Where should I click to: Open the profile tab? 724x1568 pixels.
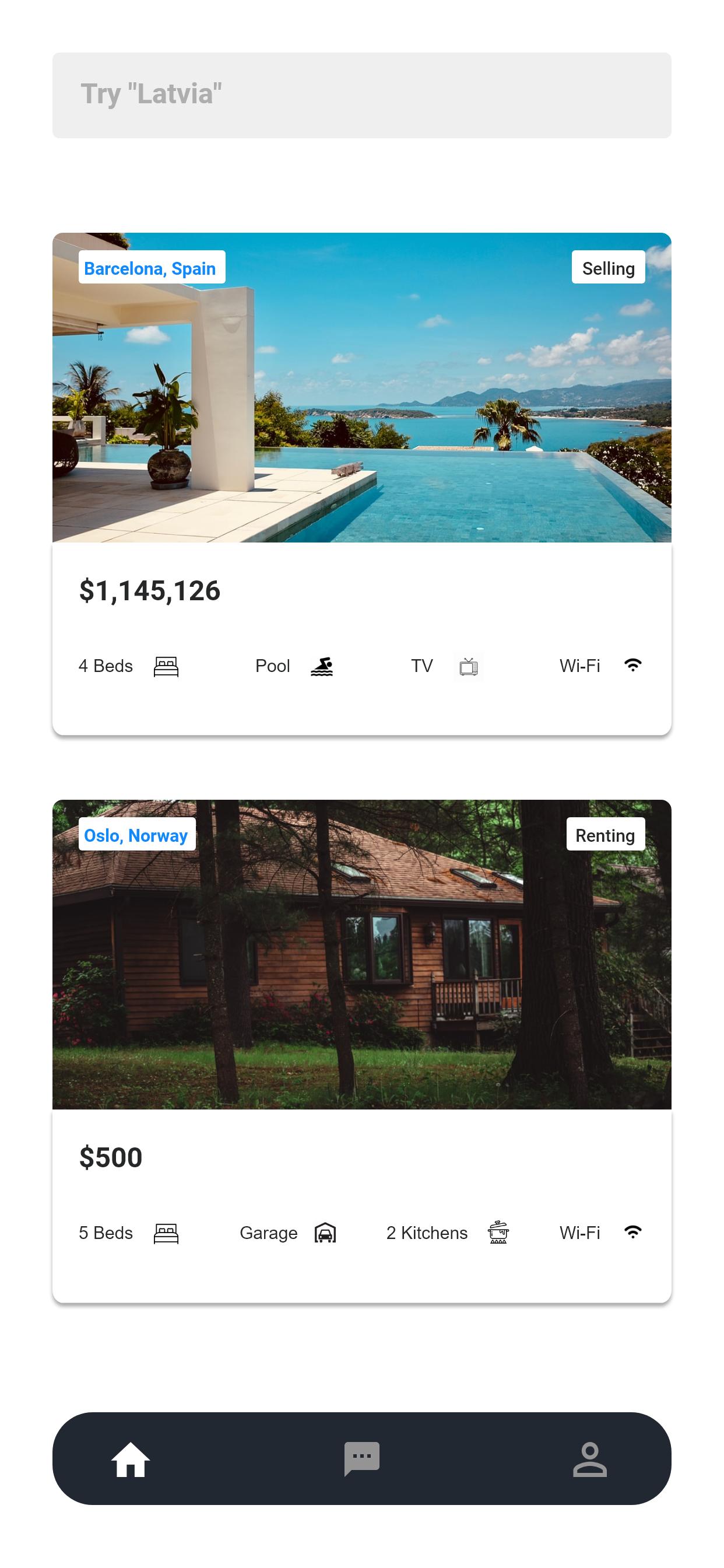tap(589, 1459)
